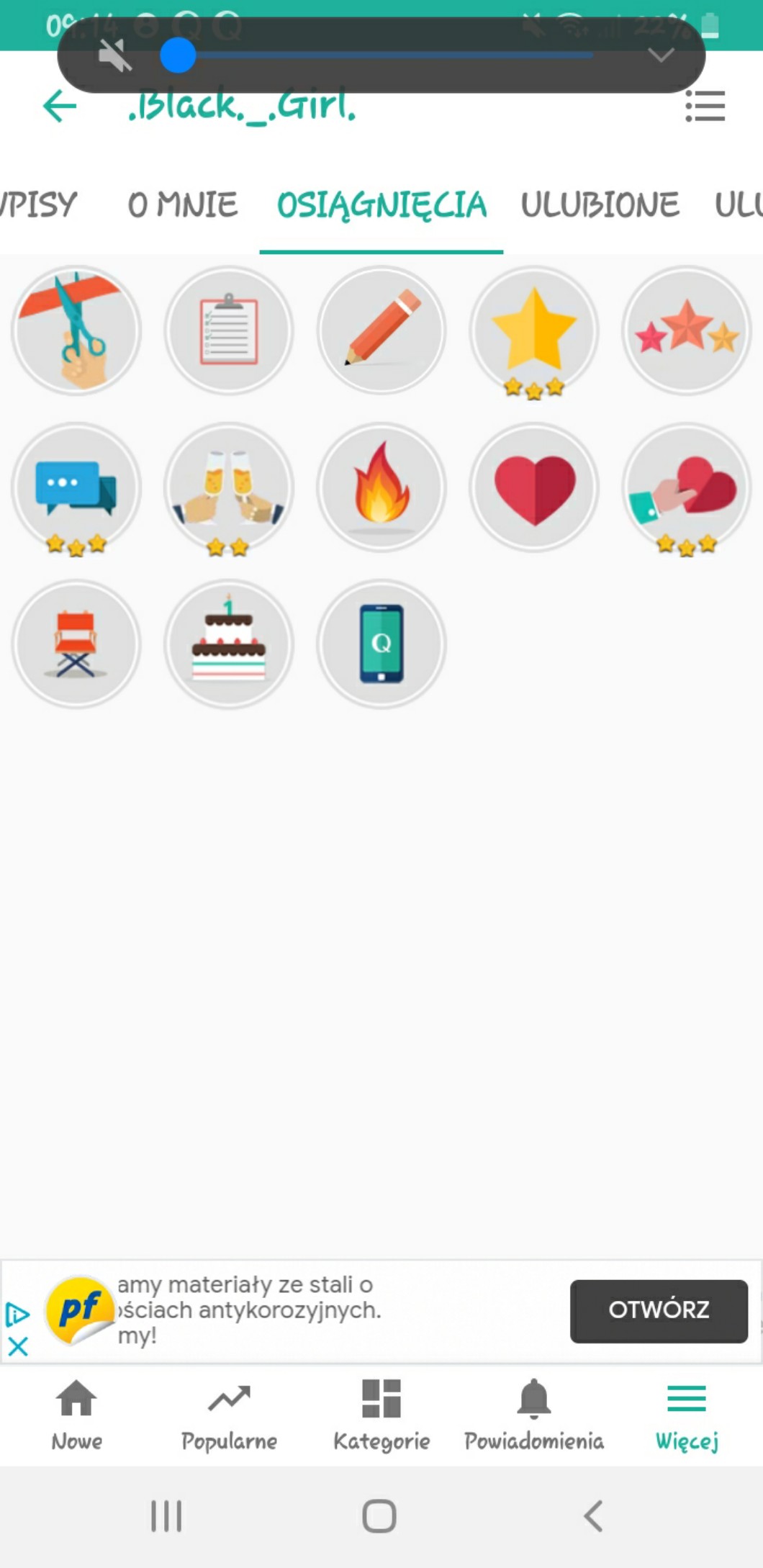The width and height of the screenshot is (763, 1568).
Task: Close the ad banner
Action: 18,1346
